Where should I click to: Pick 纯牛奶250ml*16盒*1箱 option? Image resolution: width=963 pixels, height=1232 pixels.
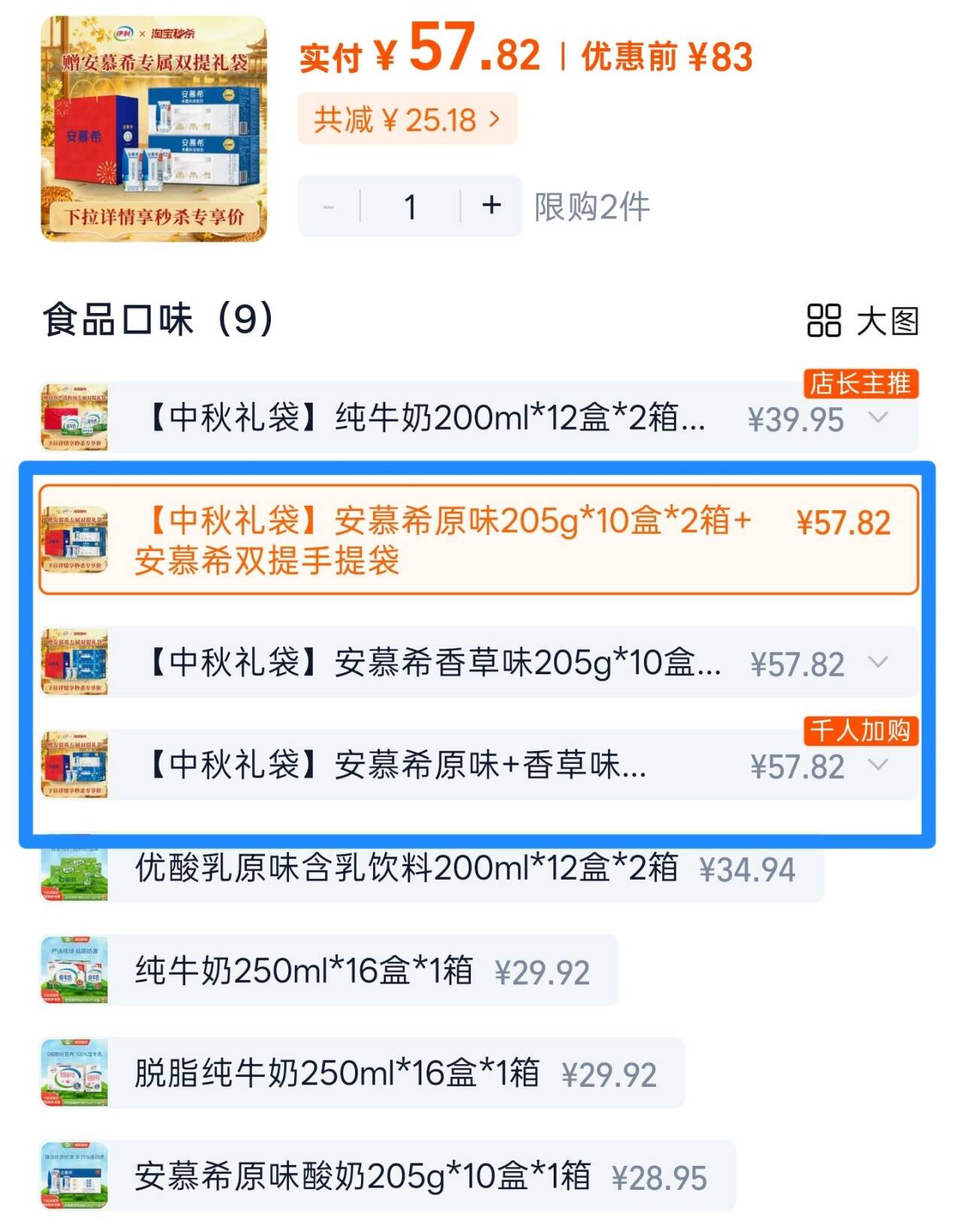[x=329, y=971]
